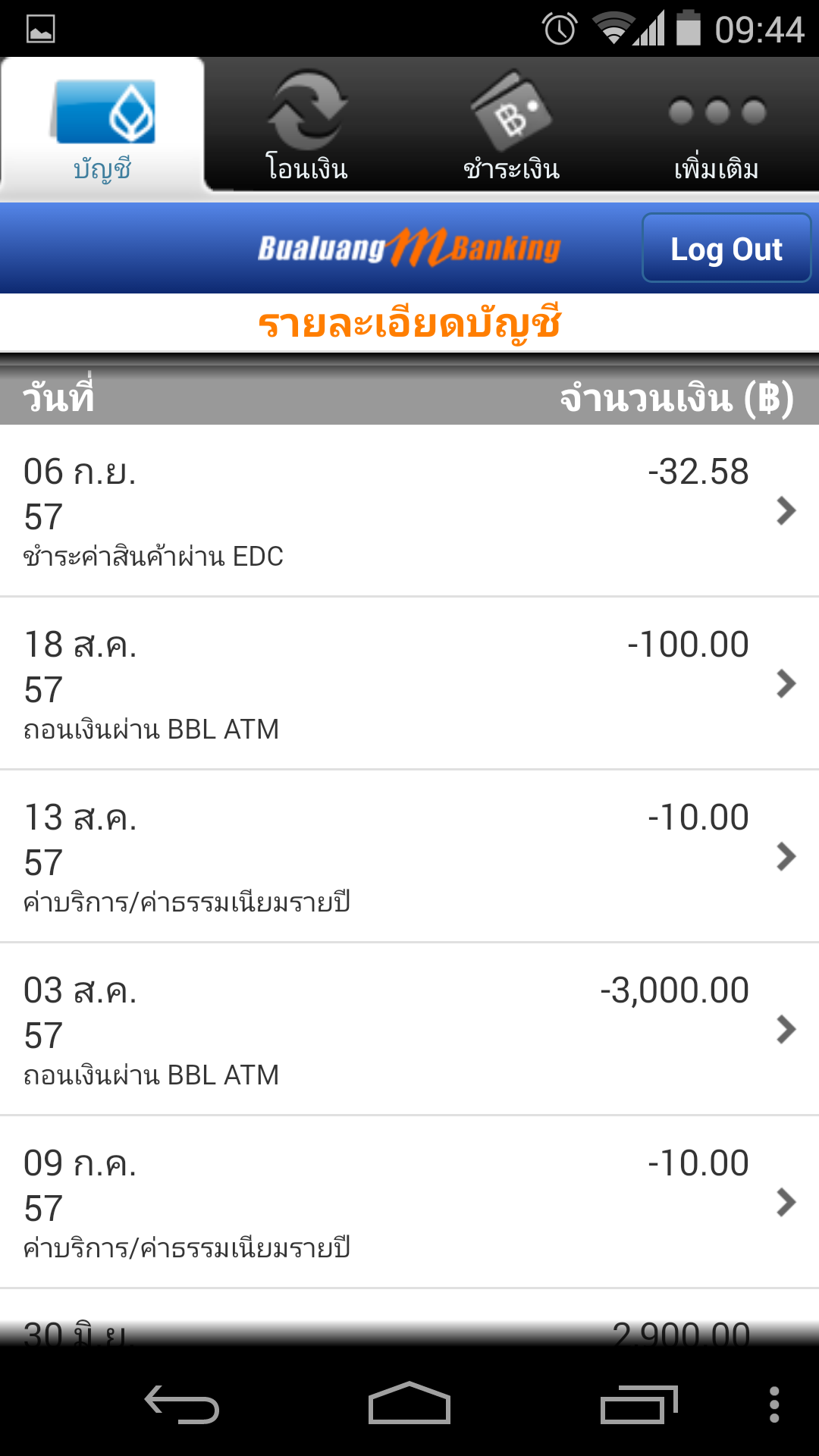The width and height of the screenshot is (819, 1456).
Task: Open the เพิ่มเติม more tab
Action: tap(717, 125)
